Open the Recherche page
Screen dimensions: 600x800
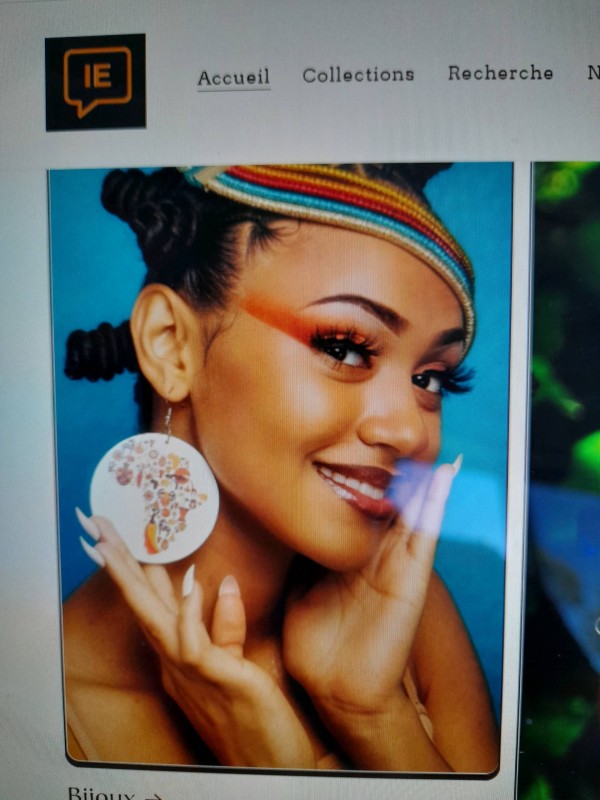500,73
